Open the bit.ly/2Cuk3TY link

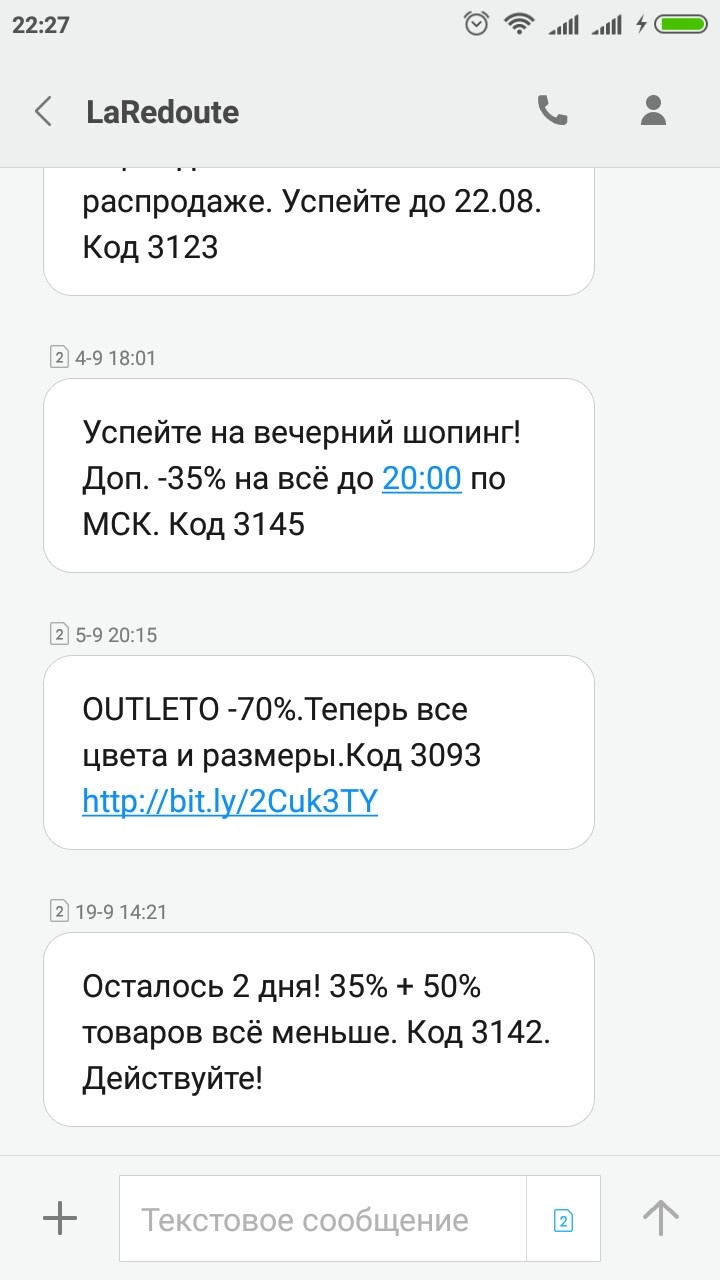pos(230,802)
